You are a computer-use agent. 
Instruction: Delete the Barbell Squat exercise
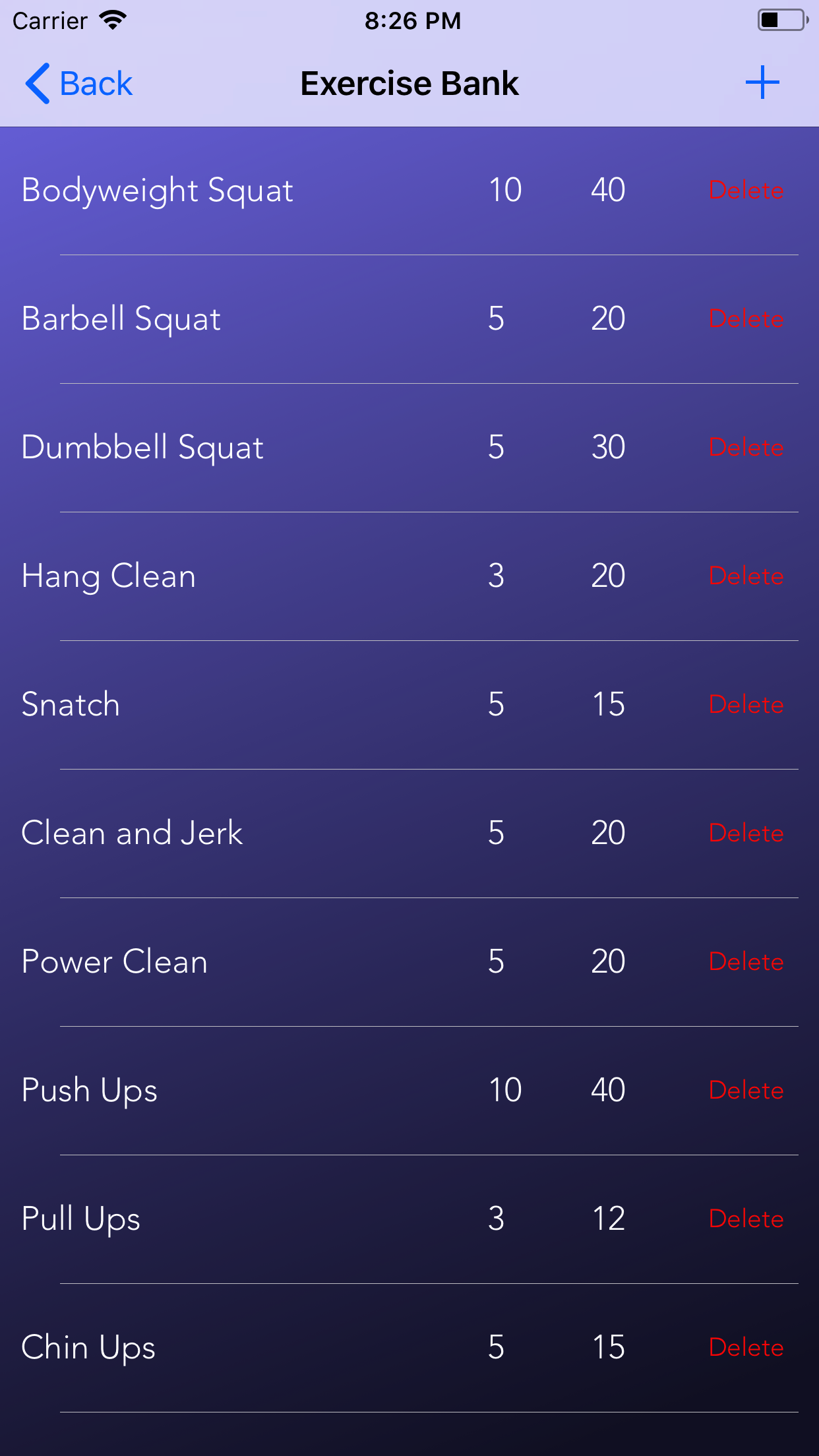click(x=746, y=319)
